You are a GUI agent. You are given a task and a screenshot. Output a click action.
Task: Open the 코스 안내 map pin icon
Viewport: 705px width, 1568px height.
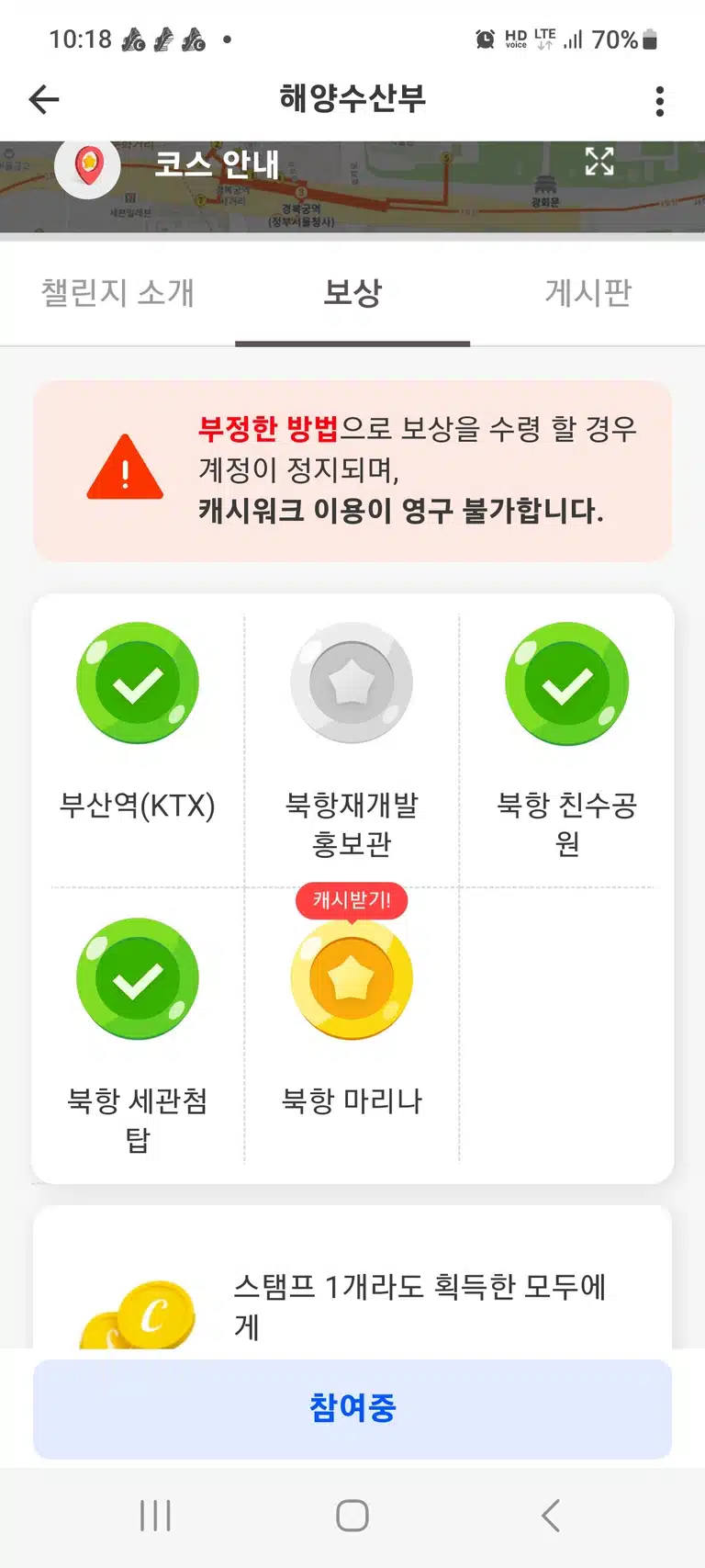pos(87,165)
